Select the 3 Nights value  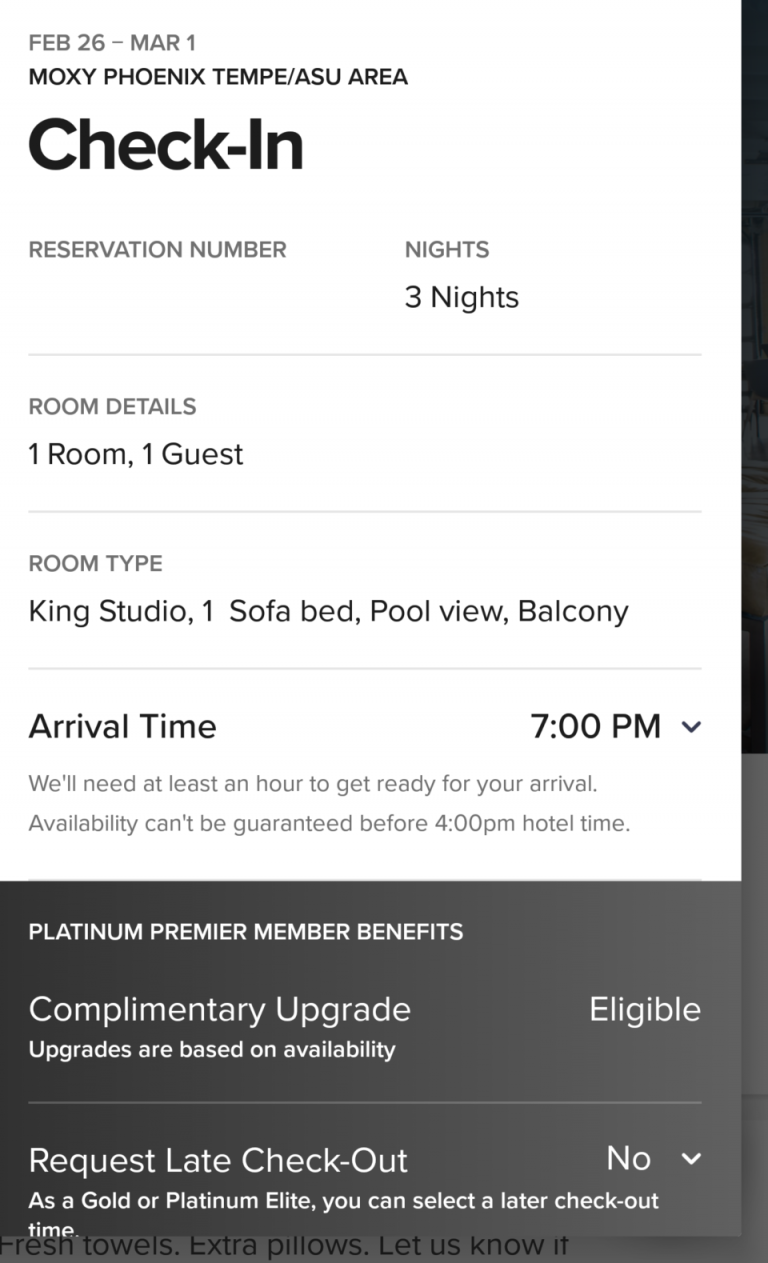[x=462, y=296]
